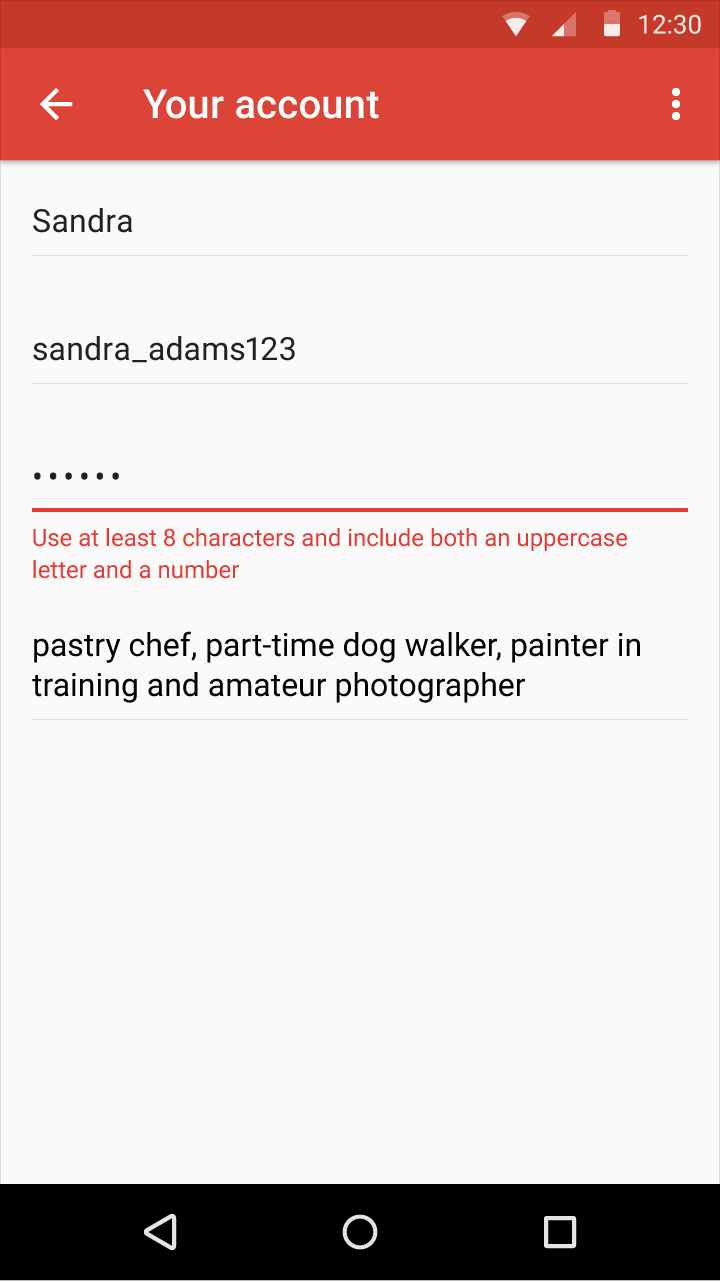Open recent apps from navigation bar
The height and width of the screenshot is (1282, 720).
559,1232
